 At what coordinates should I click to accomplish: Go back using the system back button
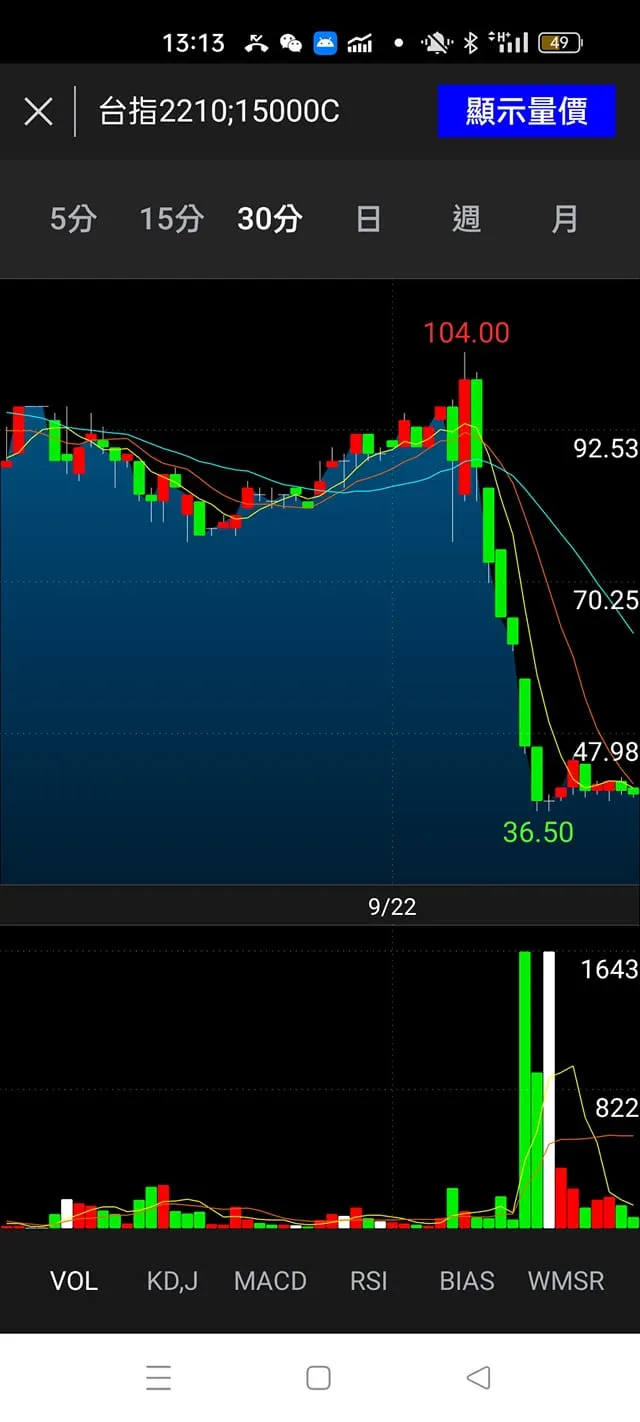click(478, 1378)
